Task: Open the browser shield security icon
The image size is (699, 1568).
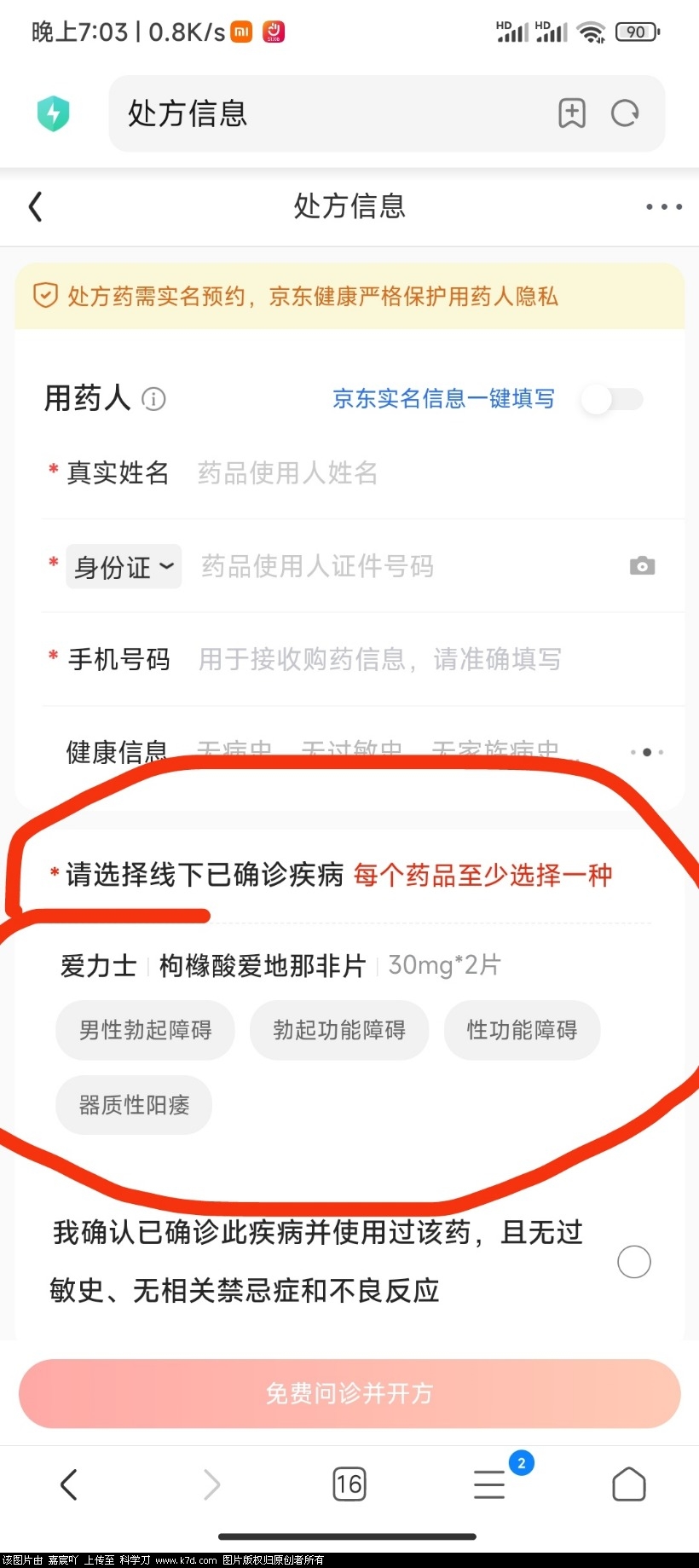Action: pyautogui.click(x=54, y=113)
